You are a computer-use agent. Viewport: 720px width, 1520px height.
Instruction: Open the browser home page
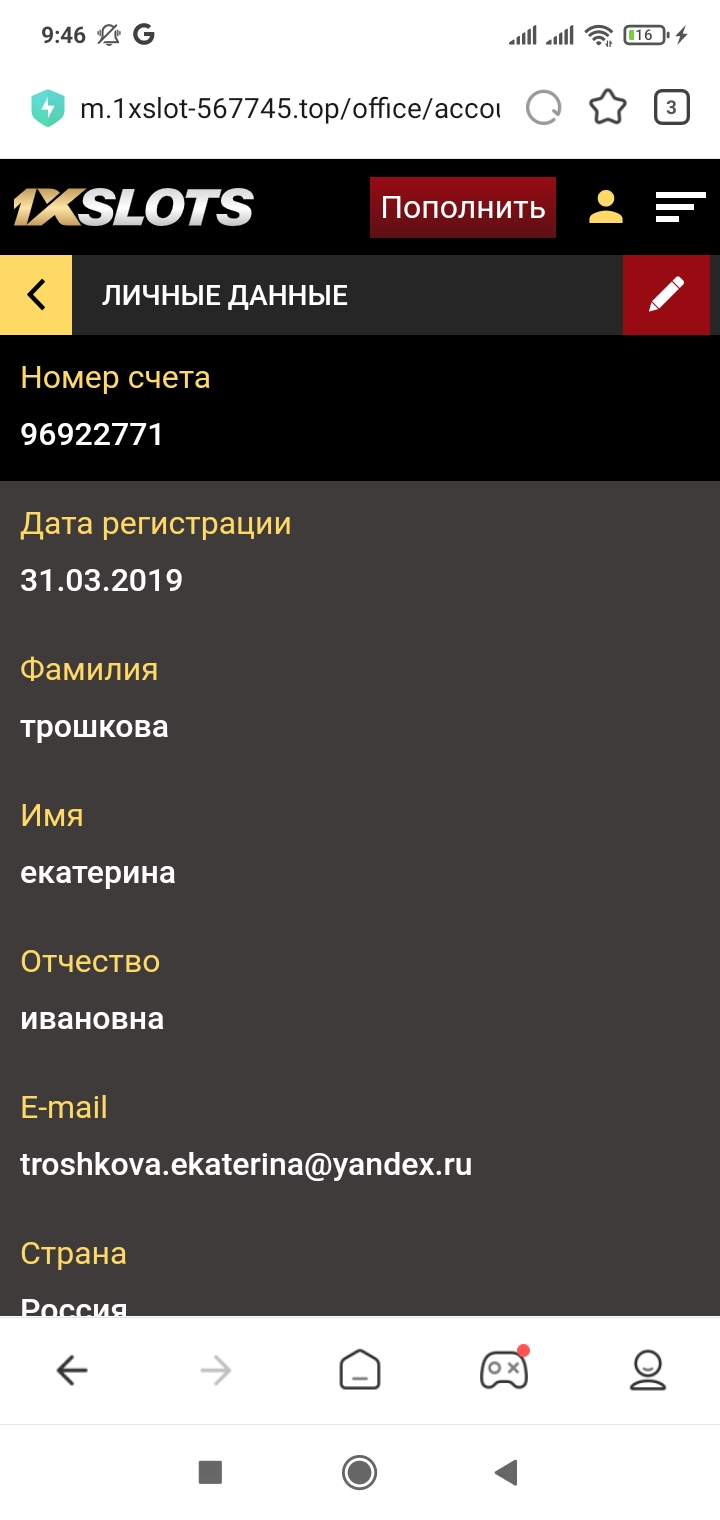tap(360, 1370)
